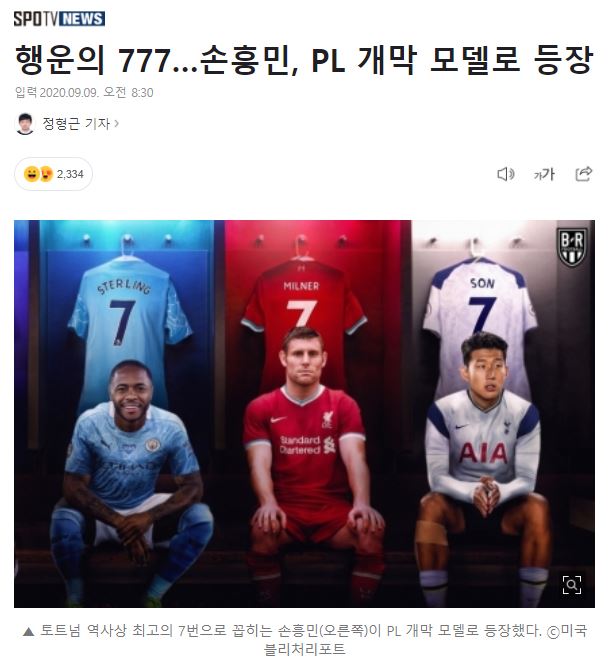
Task: Share this article
Action: [584, 174]
